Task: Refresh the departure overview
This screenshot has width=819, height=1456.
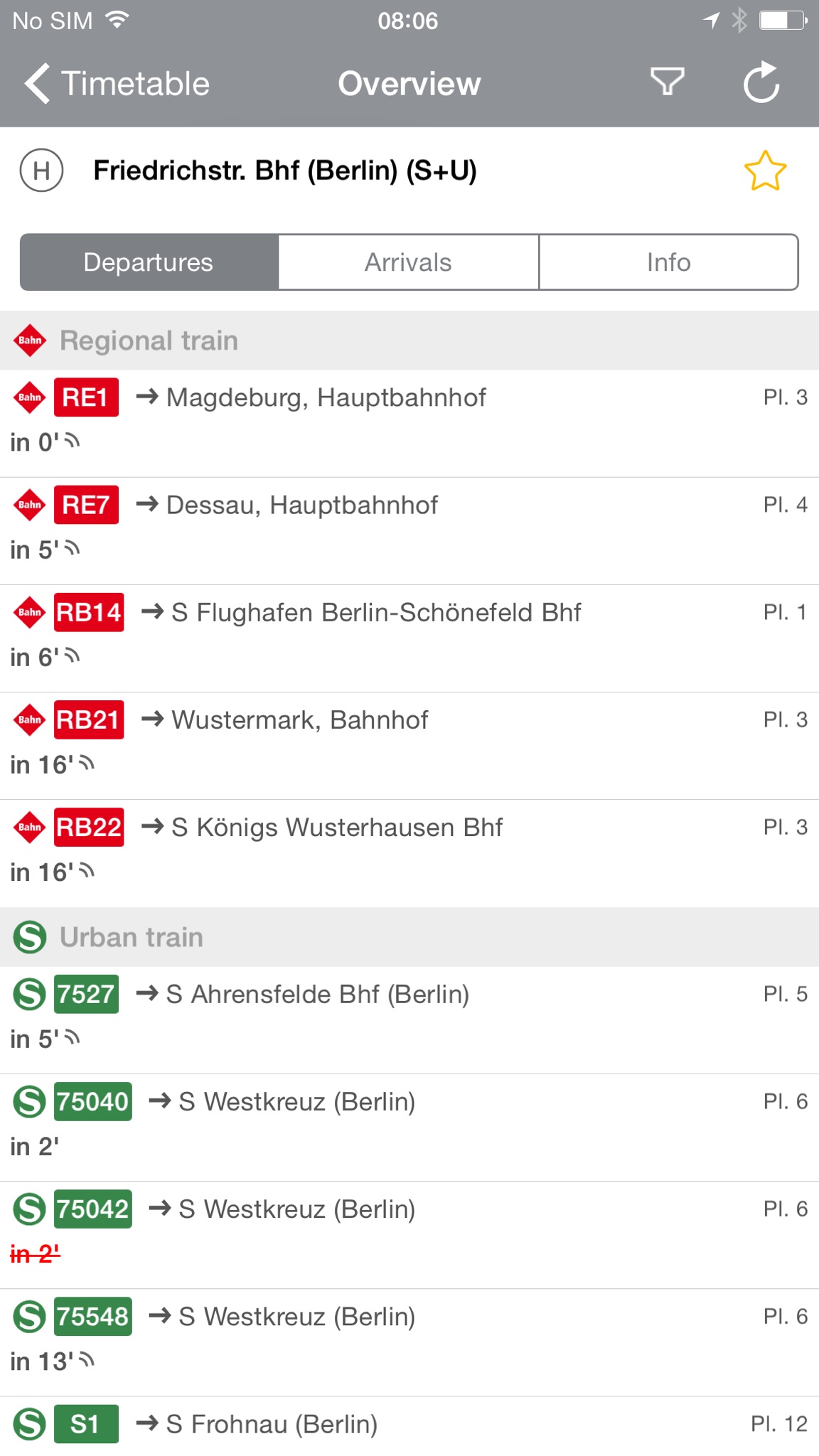Action: (x=762, y=82)
